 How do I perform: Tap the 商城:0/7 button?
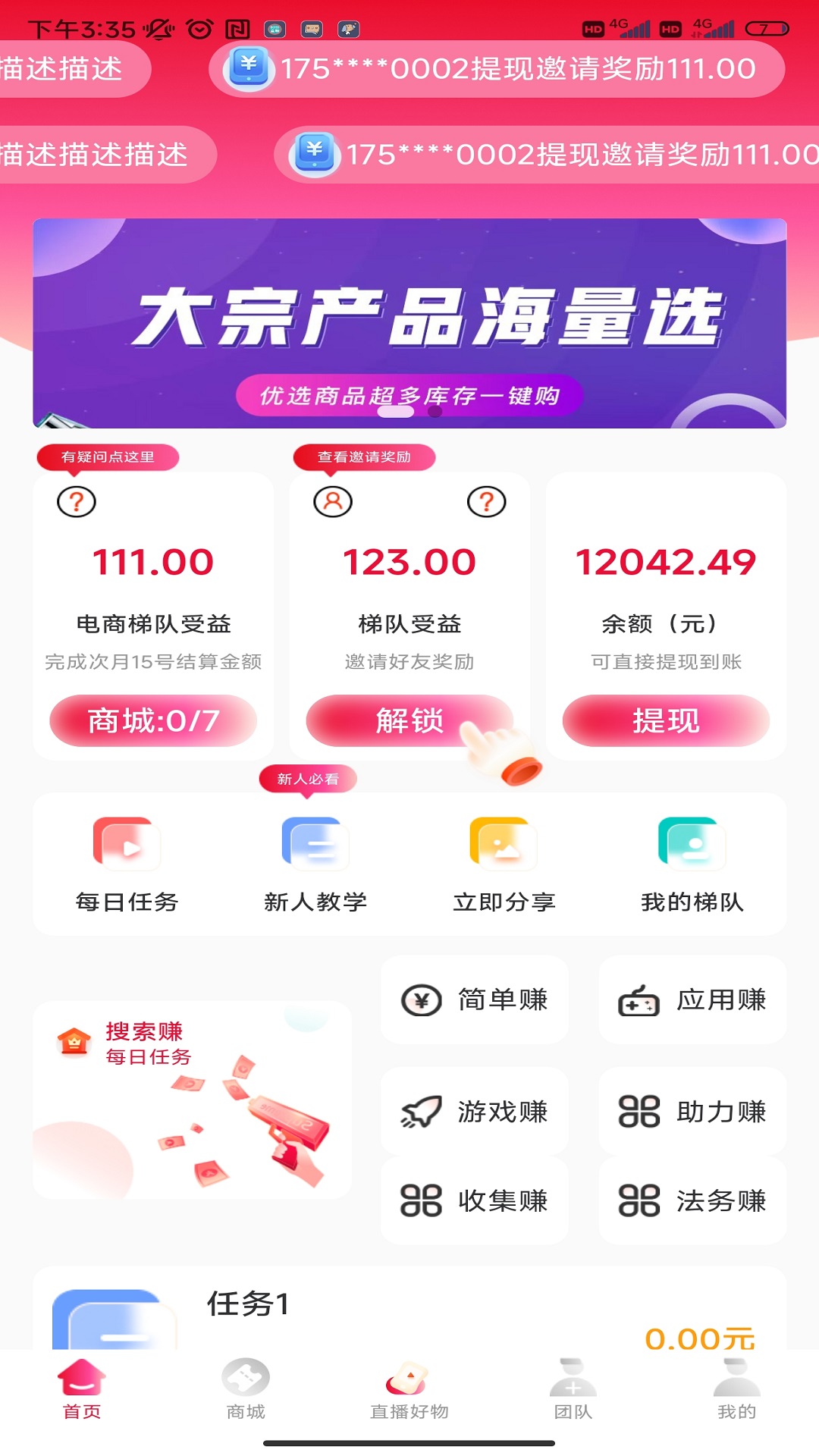[153, 720]
